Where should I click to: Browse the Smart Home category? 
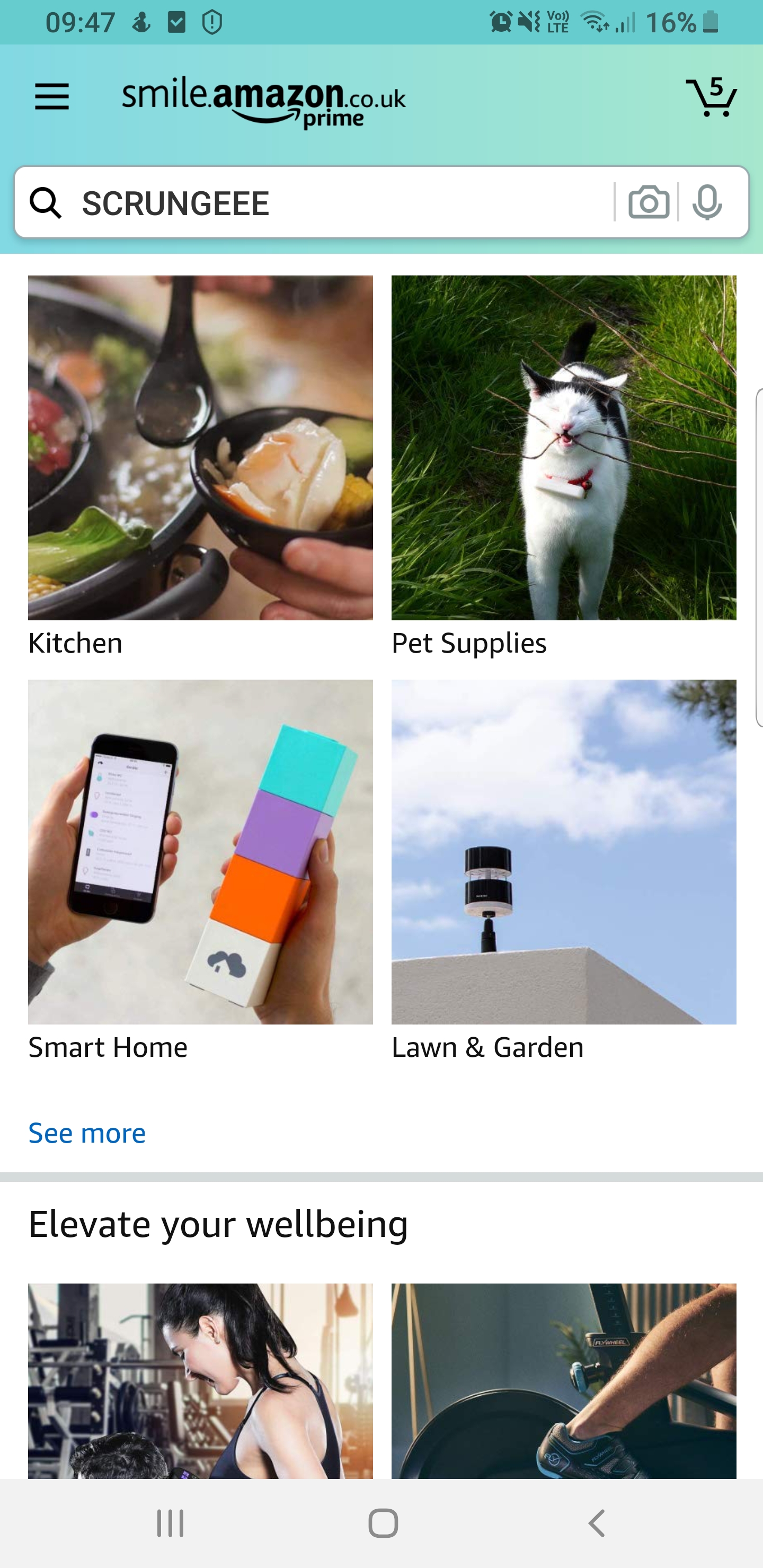[200, 870]
